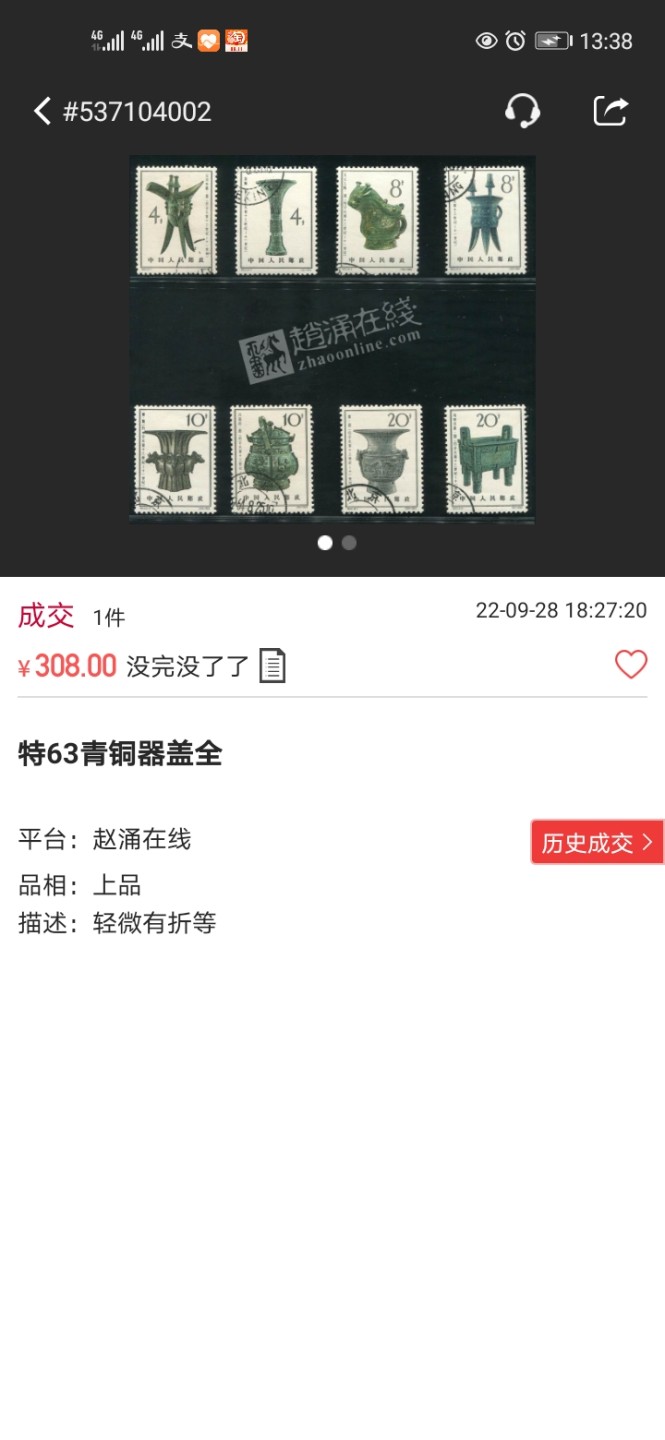
Task: Share this auction listing
Action: 610,110
